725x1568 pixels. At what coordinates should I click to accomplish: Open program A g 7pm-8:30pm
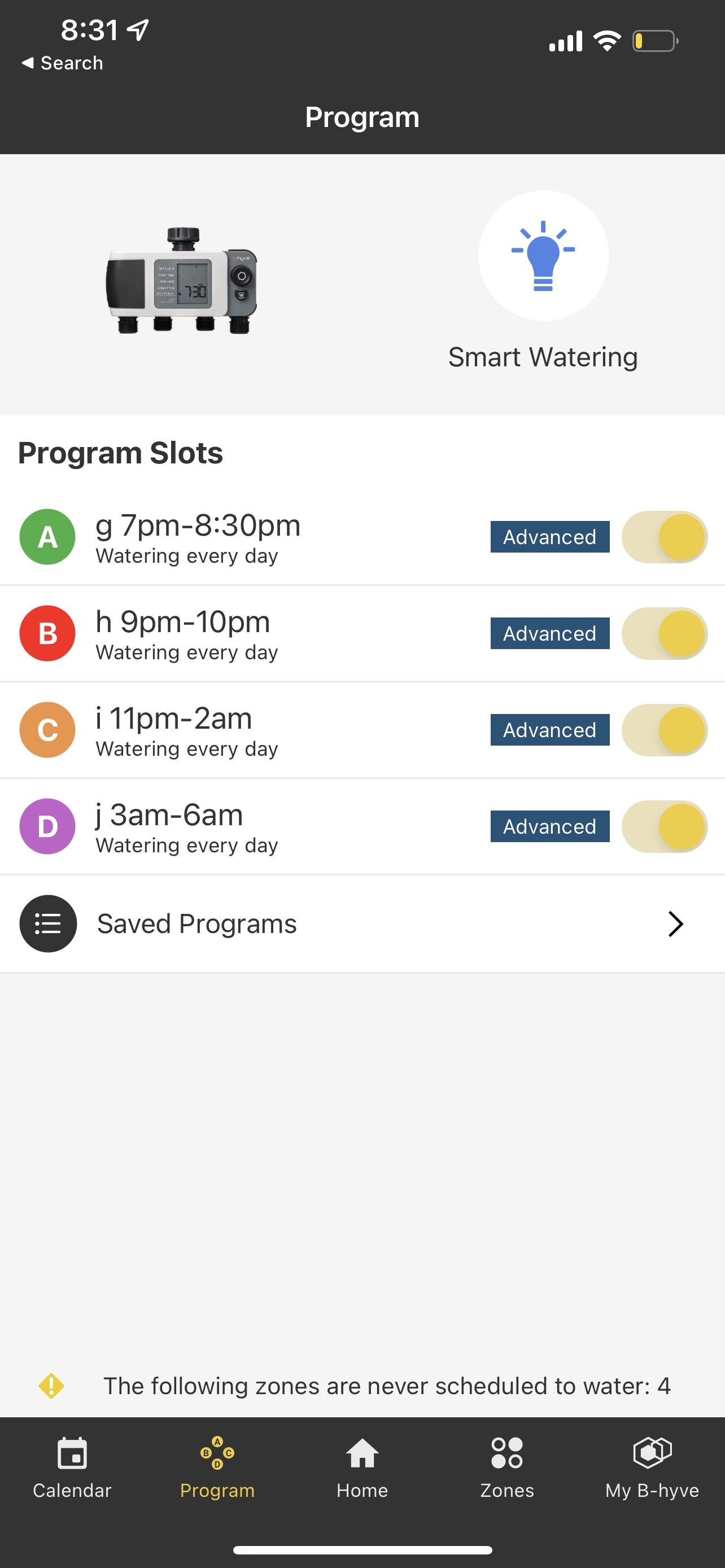[243, 537]
